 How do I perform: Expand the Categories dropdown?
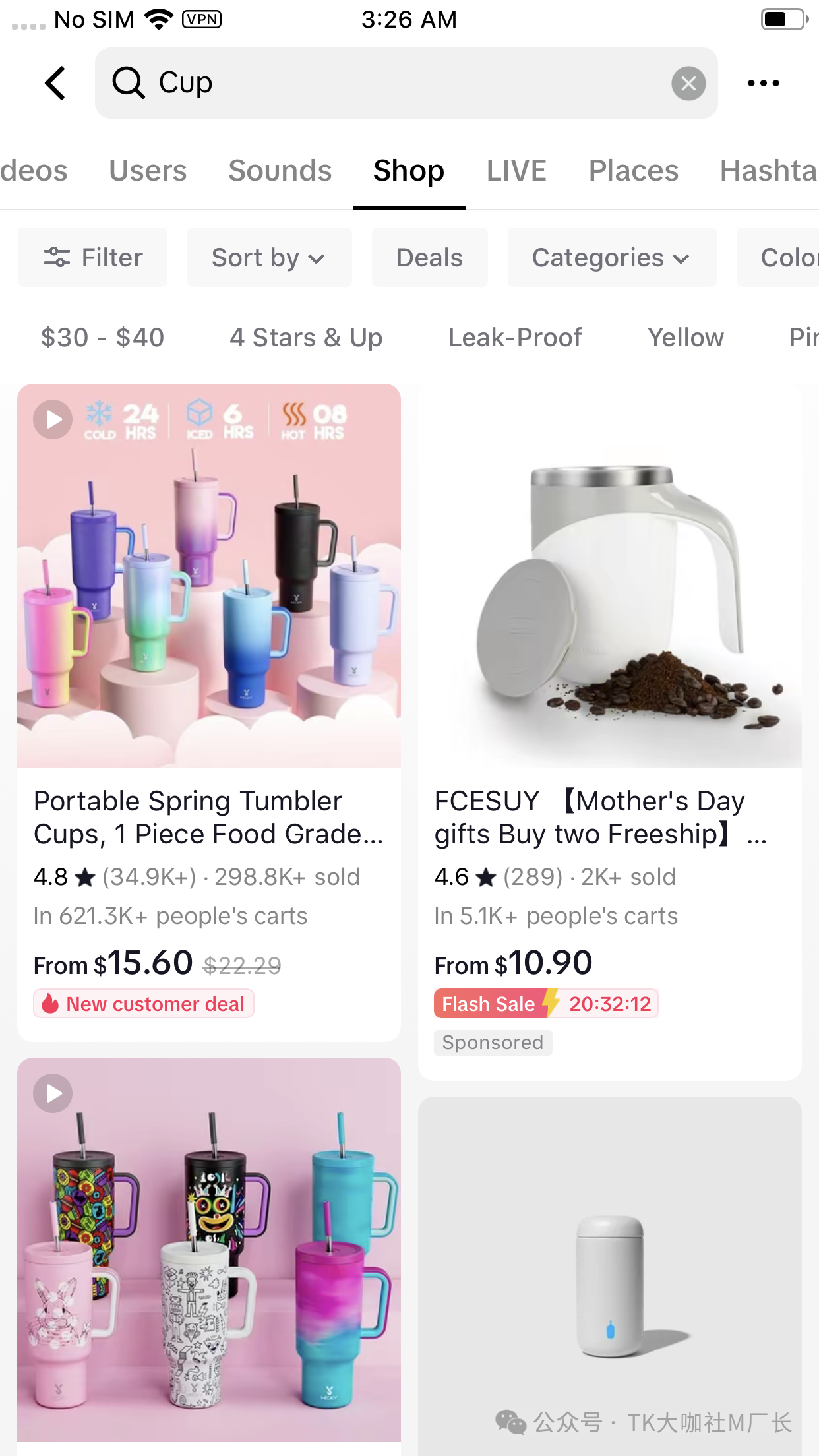point(611,258)
